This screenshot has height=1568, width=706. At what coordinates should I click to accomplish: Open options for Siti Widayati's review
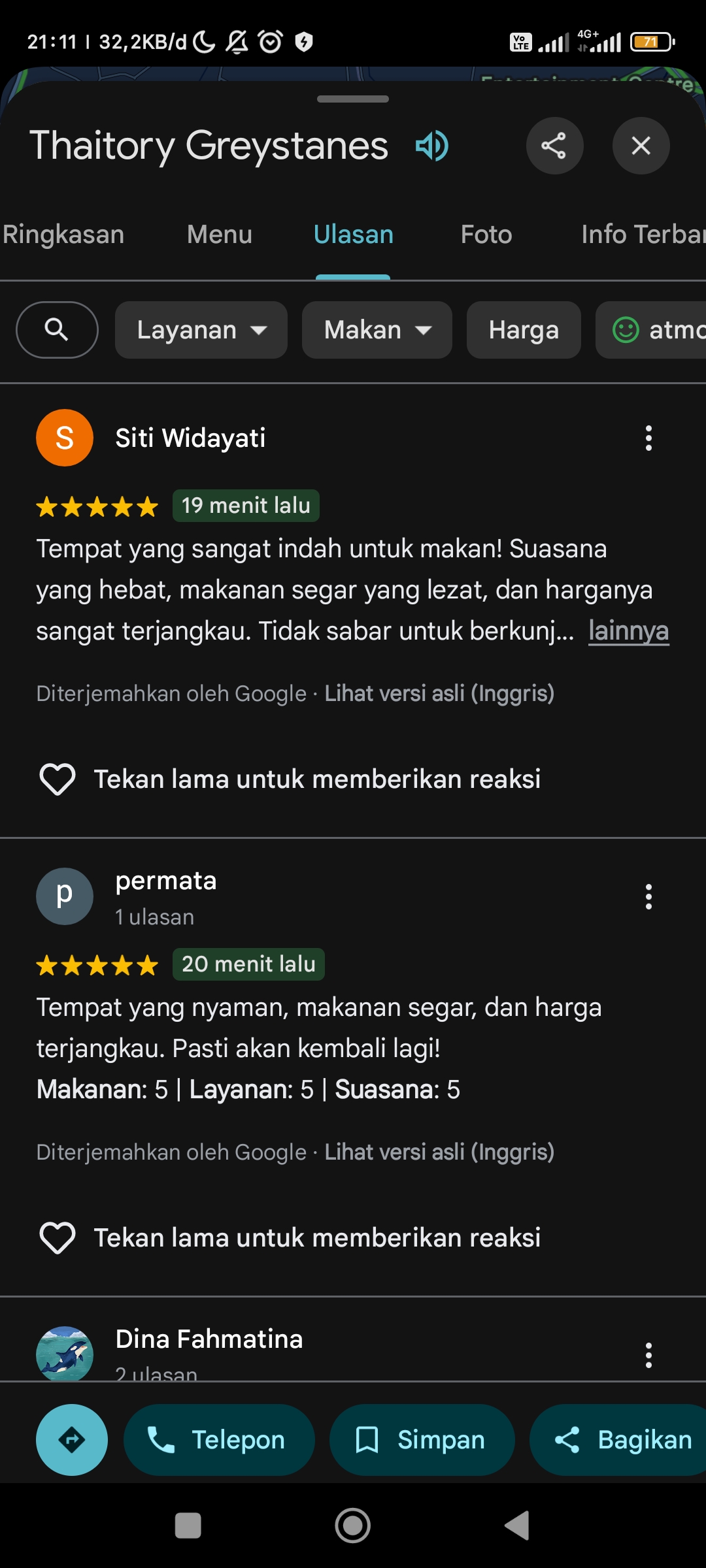(648, 438)
